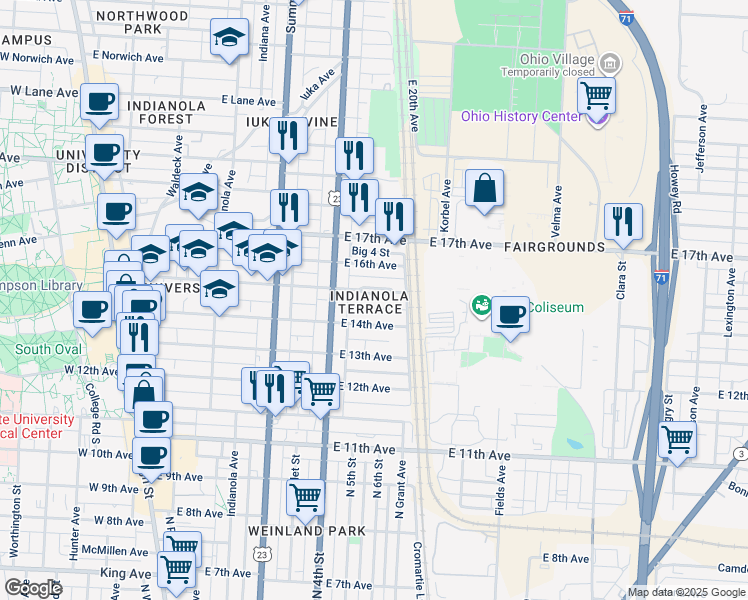This screenshot has width=748, height=600.
Task: Tap the shopping cart marker on E 12th Ave
Action: (x=320, y=392)
